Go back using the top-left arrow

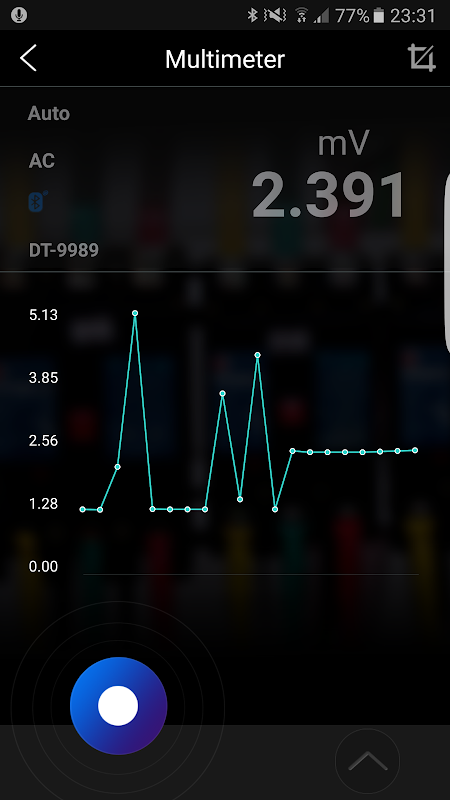coord(29,58)
